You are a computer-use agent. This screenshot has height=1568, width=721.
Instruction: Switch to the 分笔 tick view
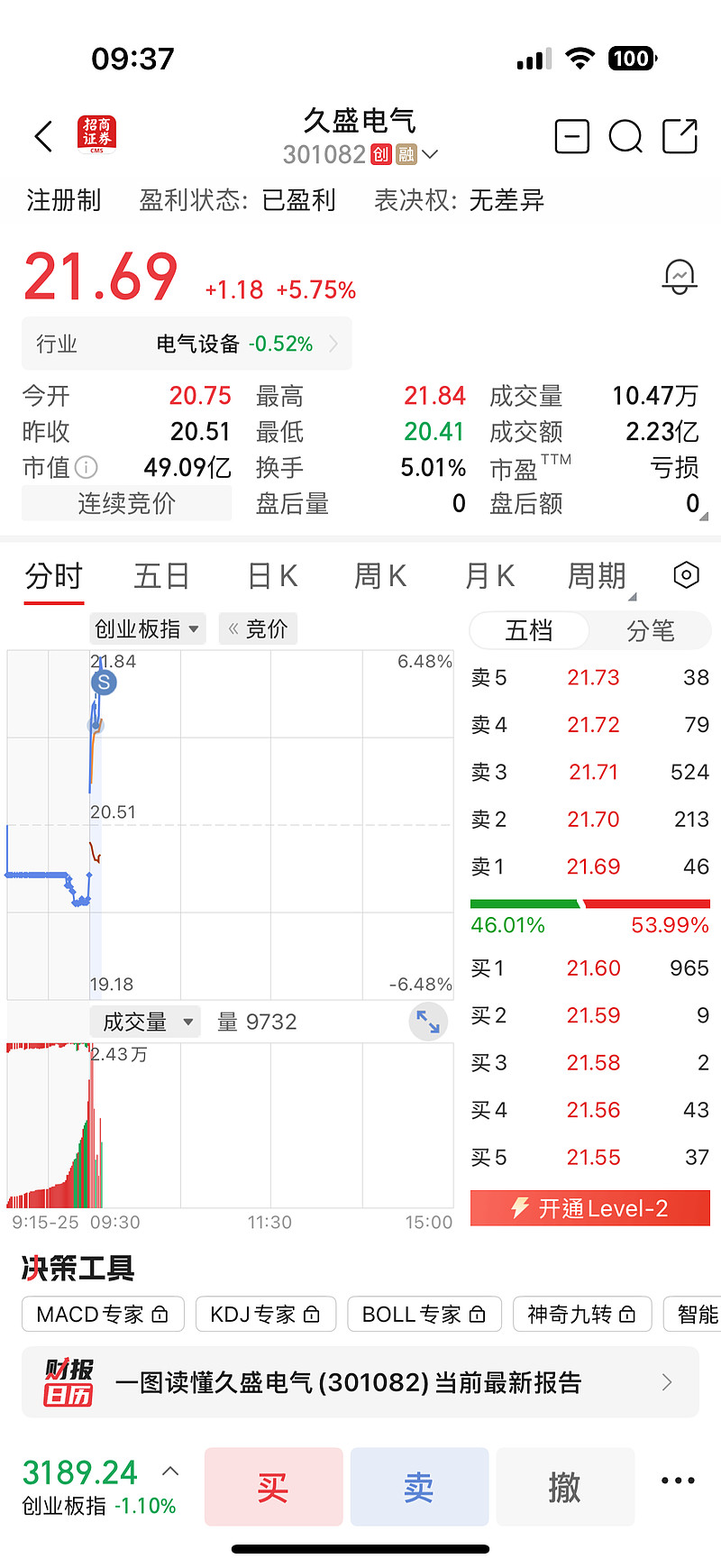click(650, 631)
